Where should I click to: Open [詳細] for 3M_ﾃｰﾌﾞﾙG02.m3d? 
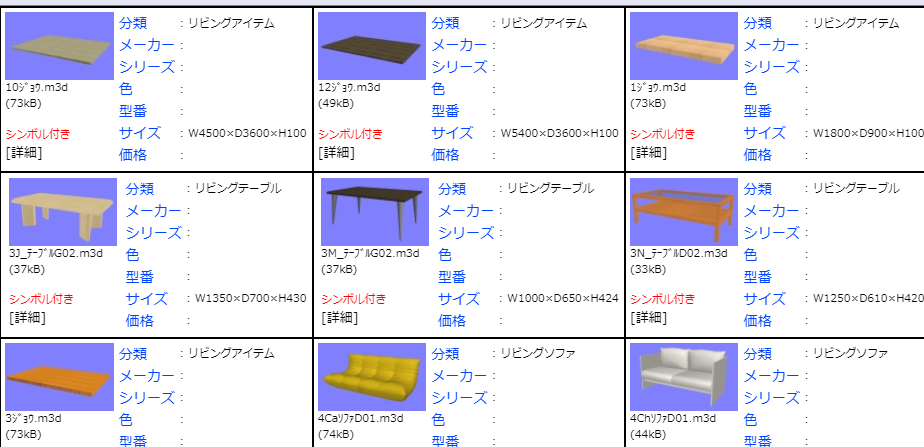click(341, 318)
